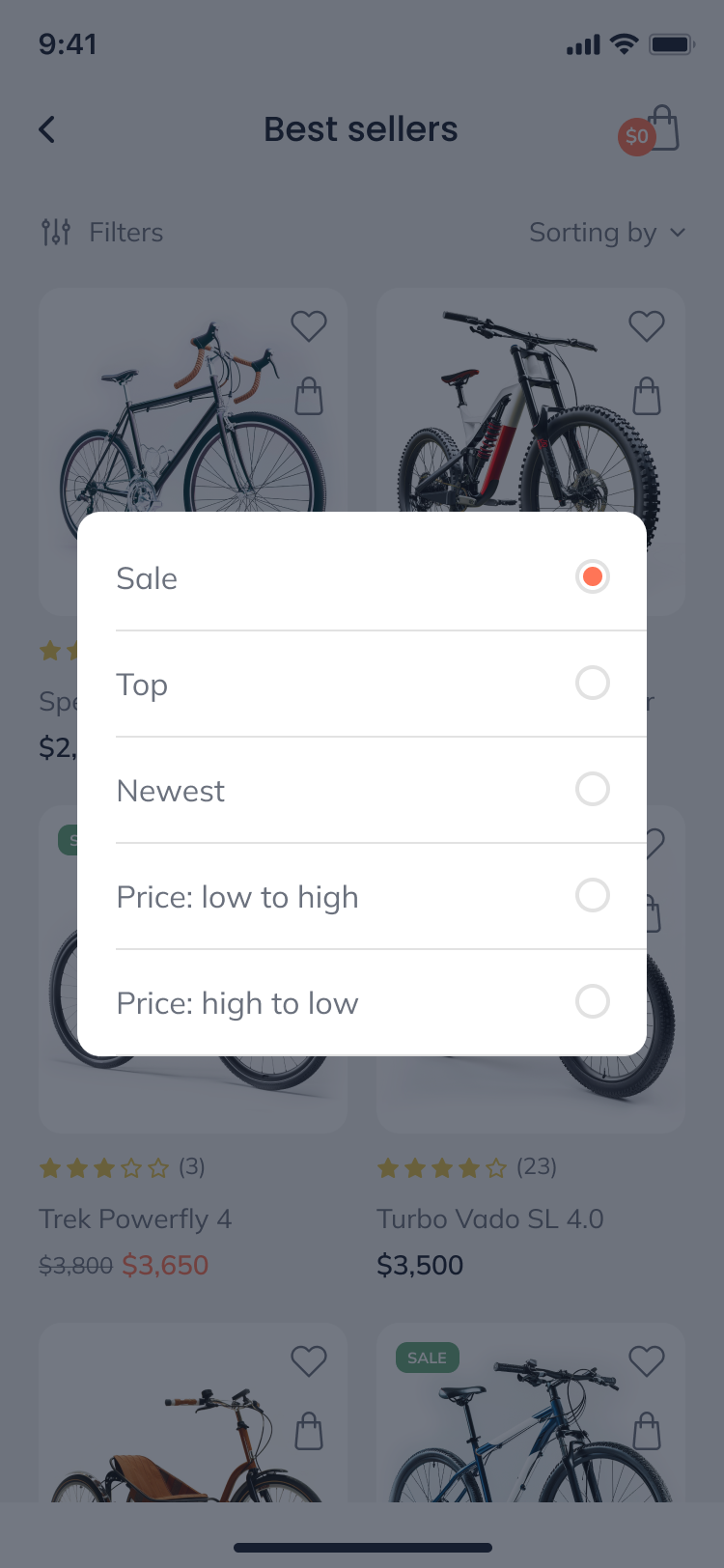Select the Newest sort radio button
This screenshot has height=1568, width=724.
coord(592,789)
